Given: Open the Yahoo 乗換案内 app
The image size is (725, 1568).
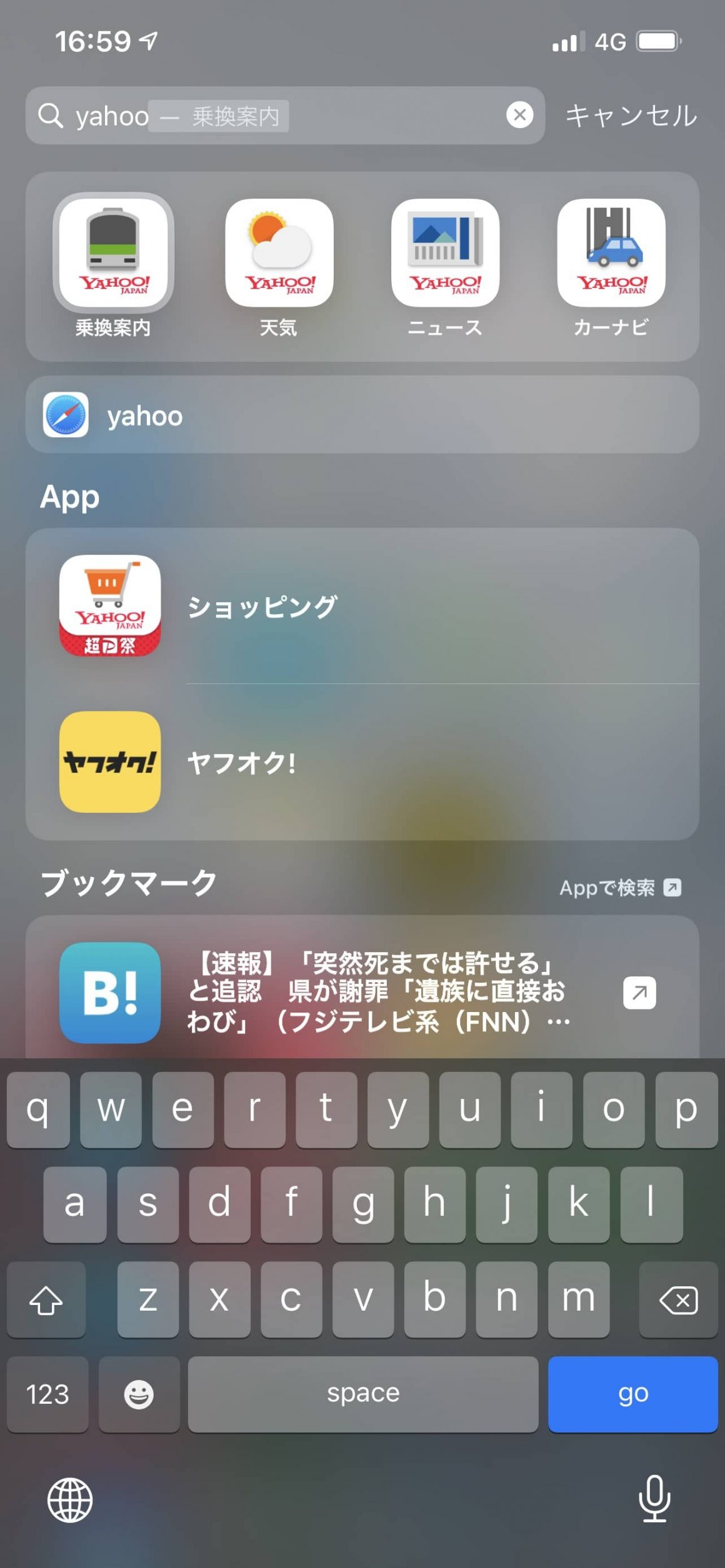Looking at the screenshot, I should (113, 254).
